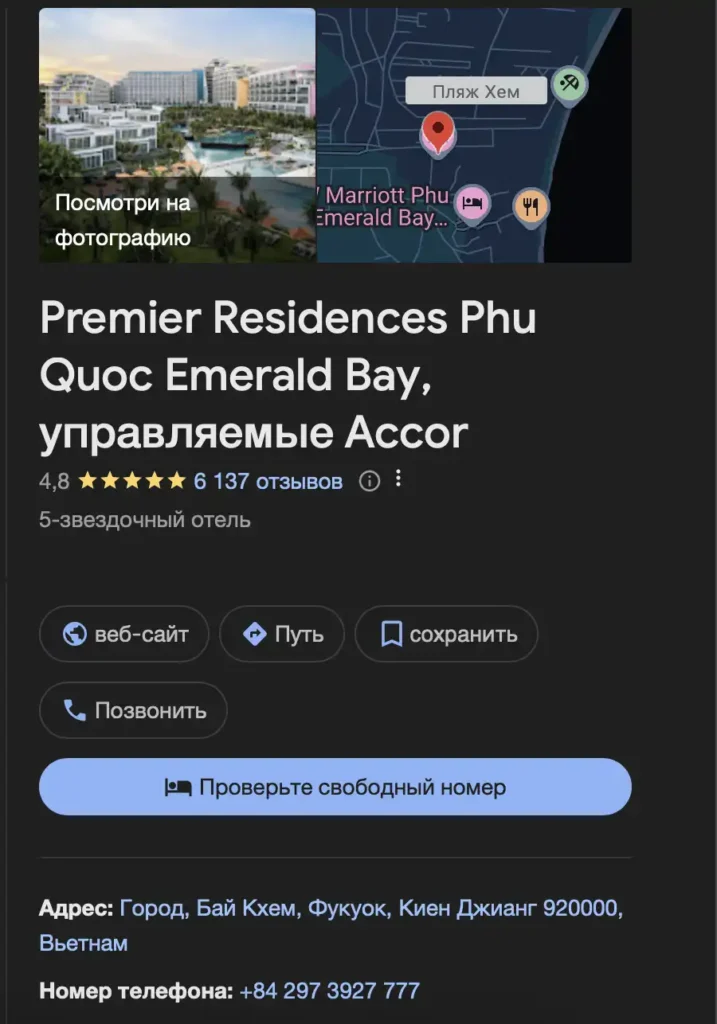717x1024 pixels.
Task: Call the hotel via Позвонить button
Action: (133, 710)
